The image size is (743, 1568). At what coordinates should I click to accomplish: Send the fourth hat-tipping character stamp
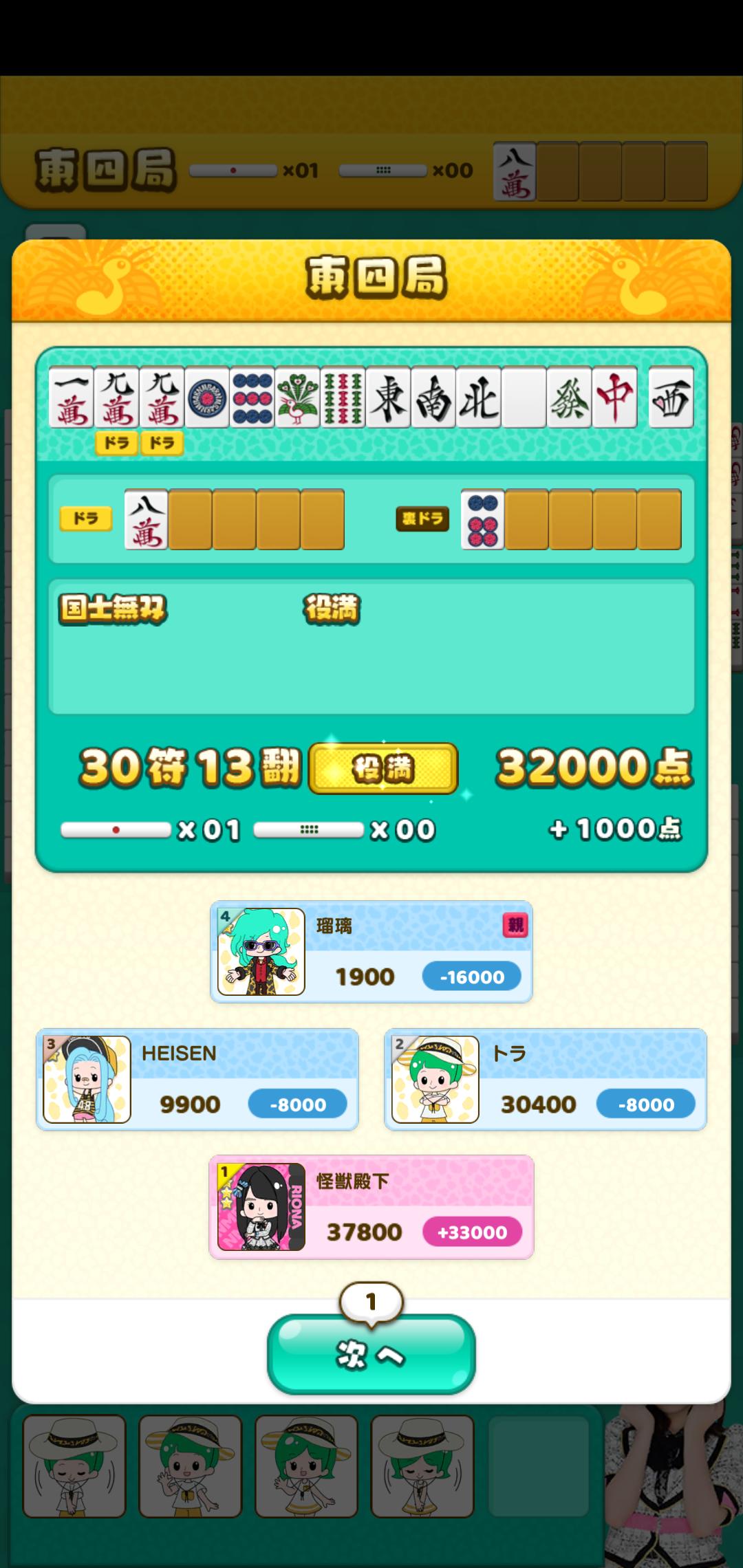click(x=422, y=1466)
